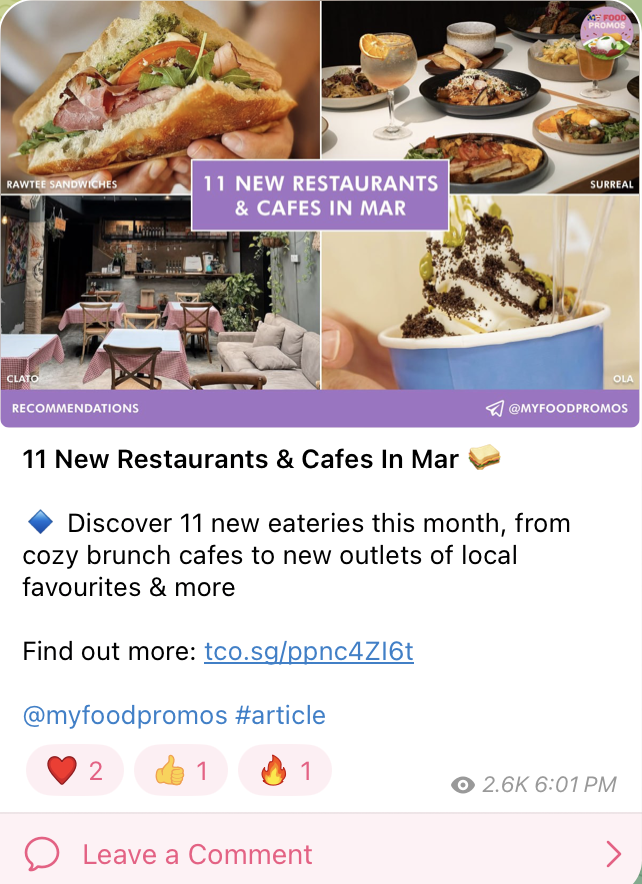
Task: React with the fire emoji
Action: tap(285, 771)
